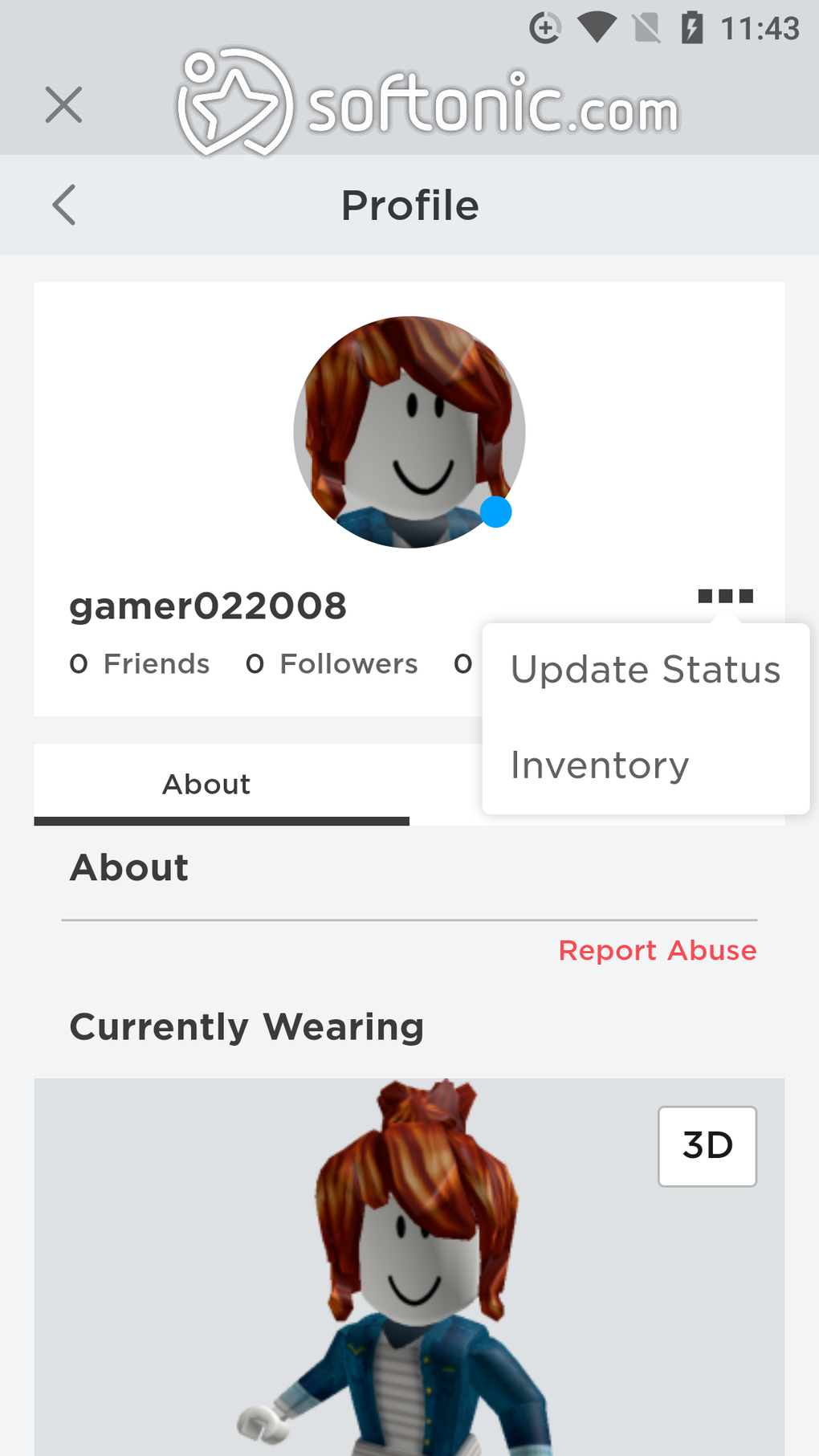Switch to the About tab
The image size is (819, 1456).
pyautogui.click(x=206, y=784)
